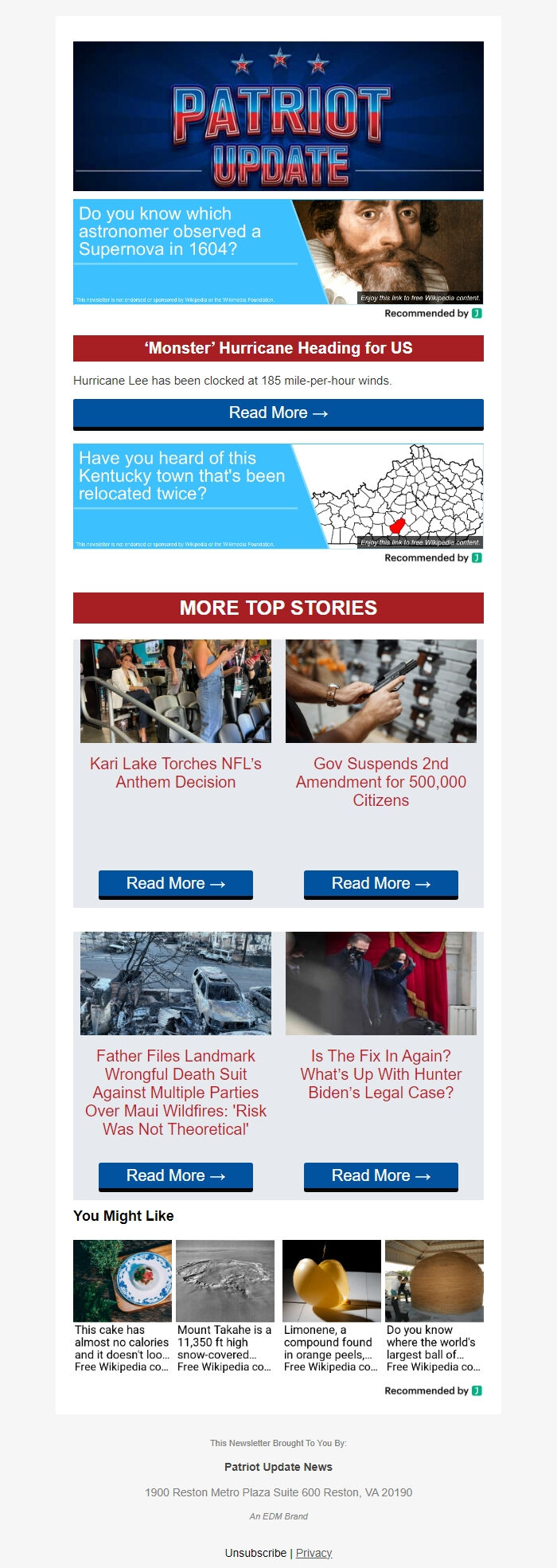
Task: Tap Read More under 2nd Amendment story
Action: point(381,883)
